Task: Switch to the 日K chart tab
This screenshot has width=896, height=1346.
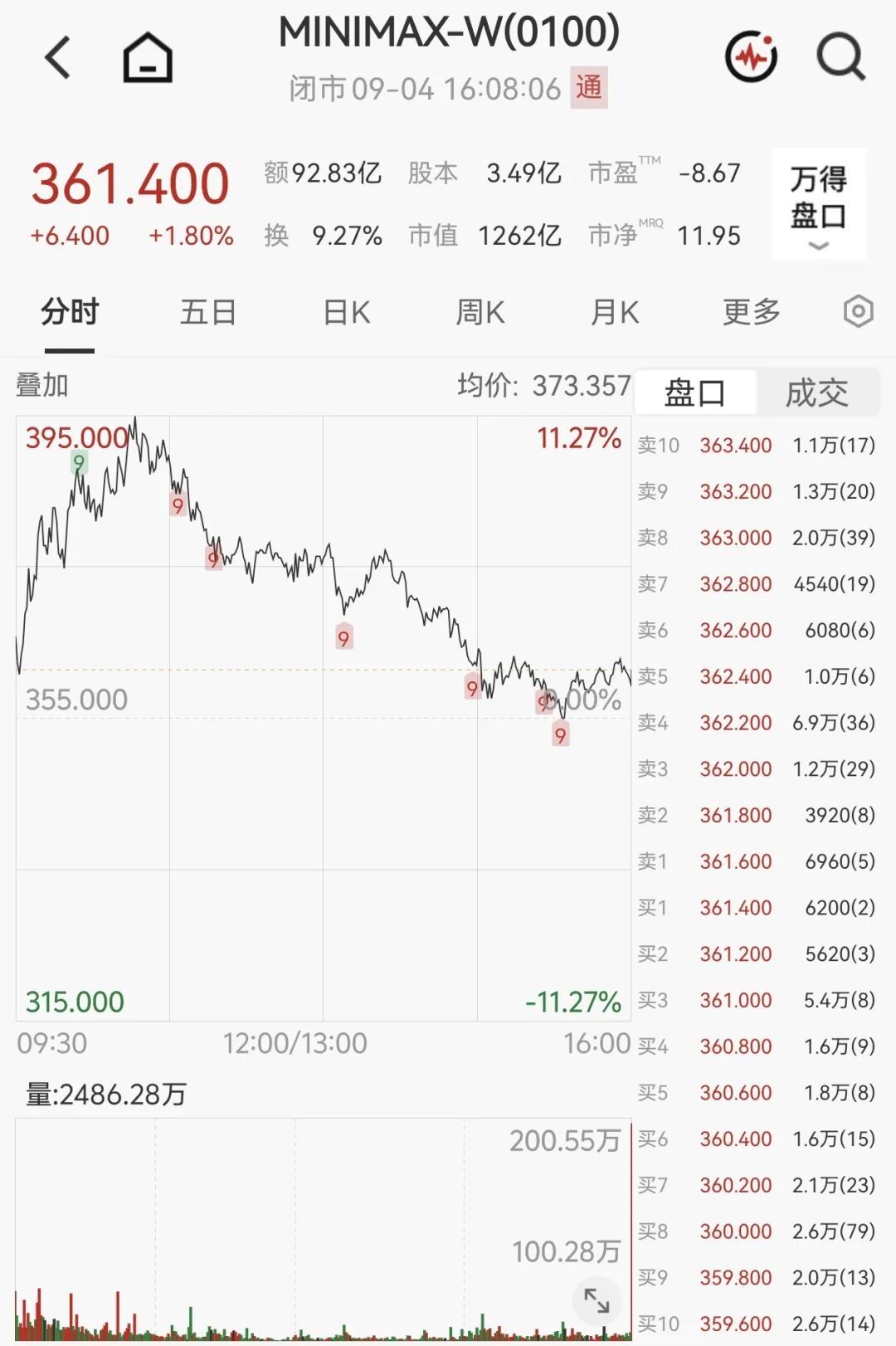Action: [347, 313]
